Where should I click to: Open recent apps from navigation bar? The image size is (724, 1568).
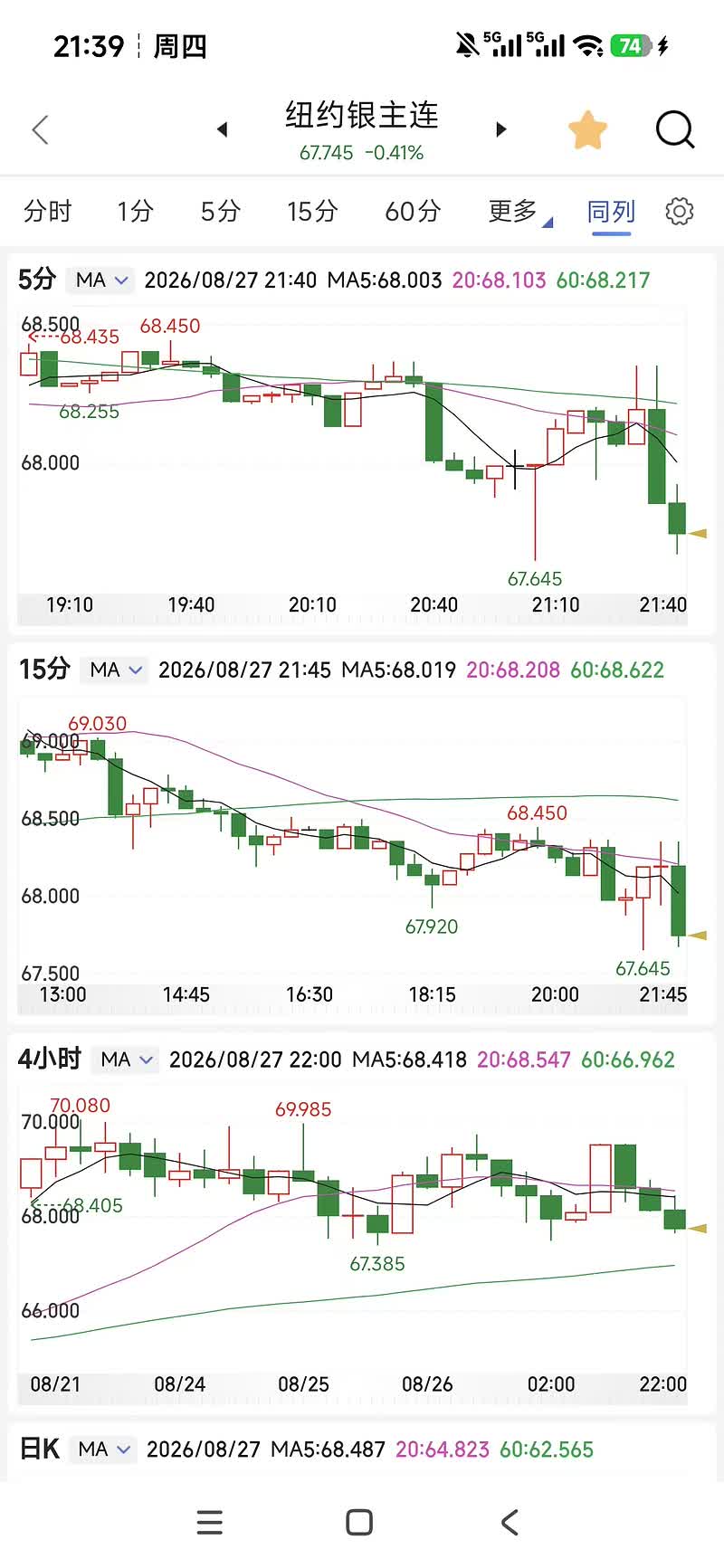pos(209,1522)
